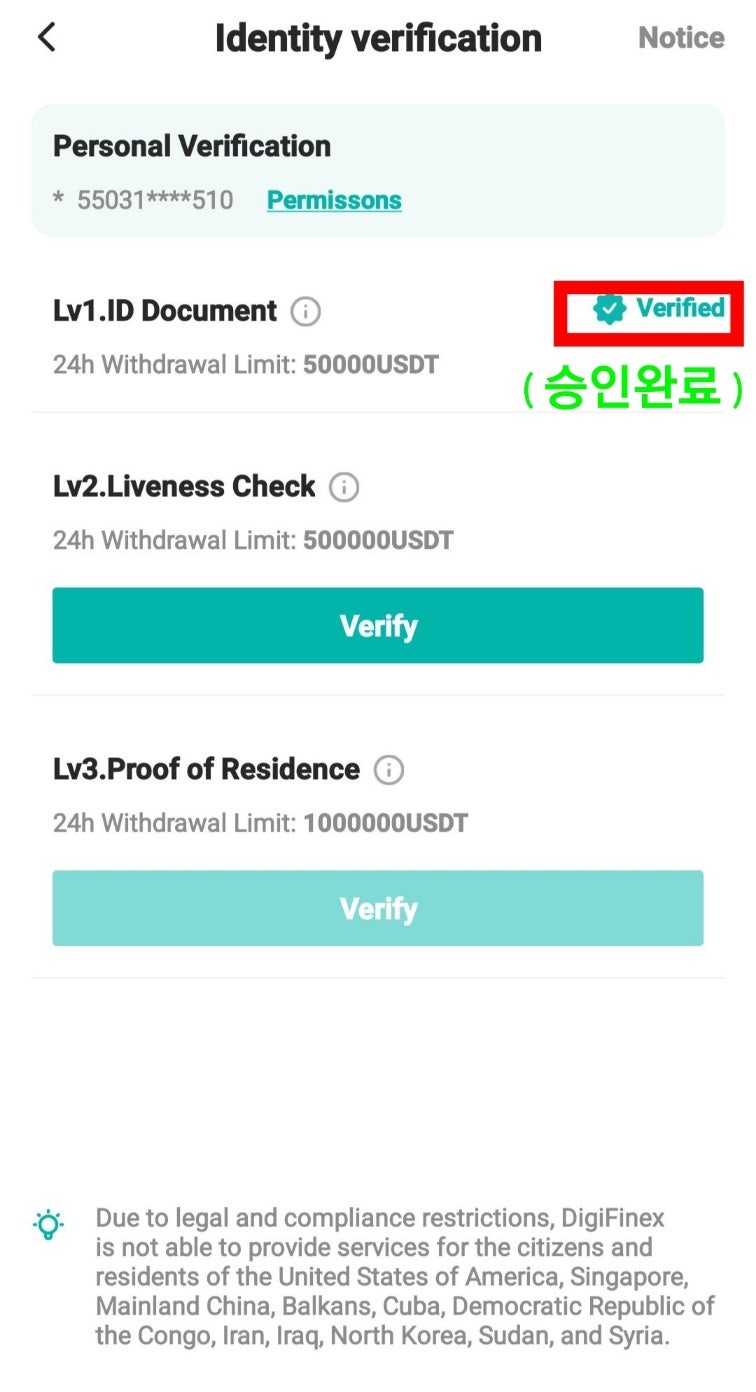The width and height of the screenshot is (756, 1392).
Task: Open the Notice page
Action: [681, 38]
